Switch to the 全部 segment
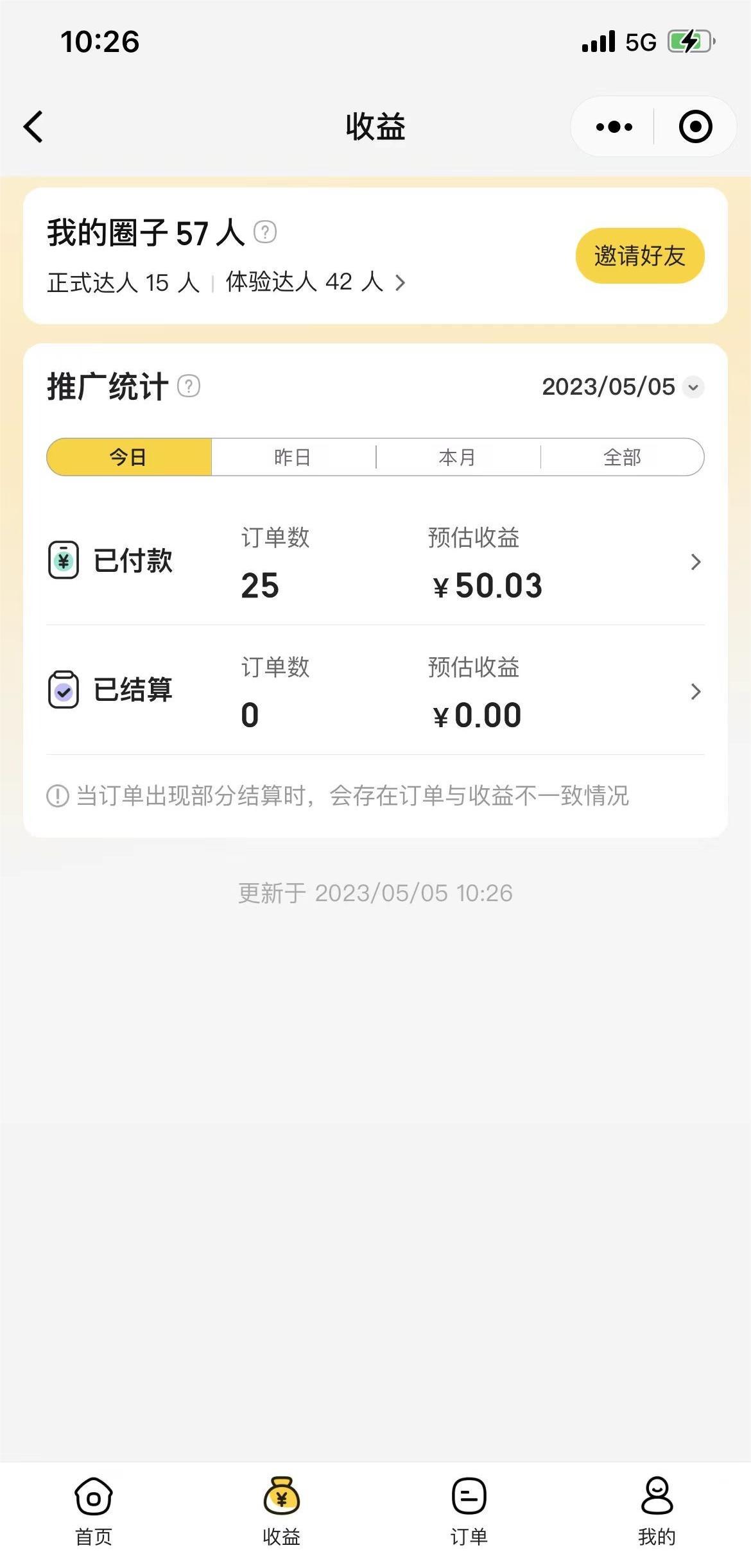The image size is (751, 1568). (x=623, y=457)
